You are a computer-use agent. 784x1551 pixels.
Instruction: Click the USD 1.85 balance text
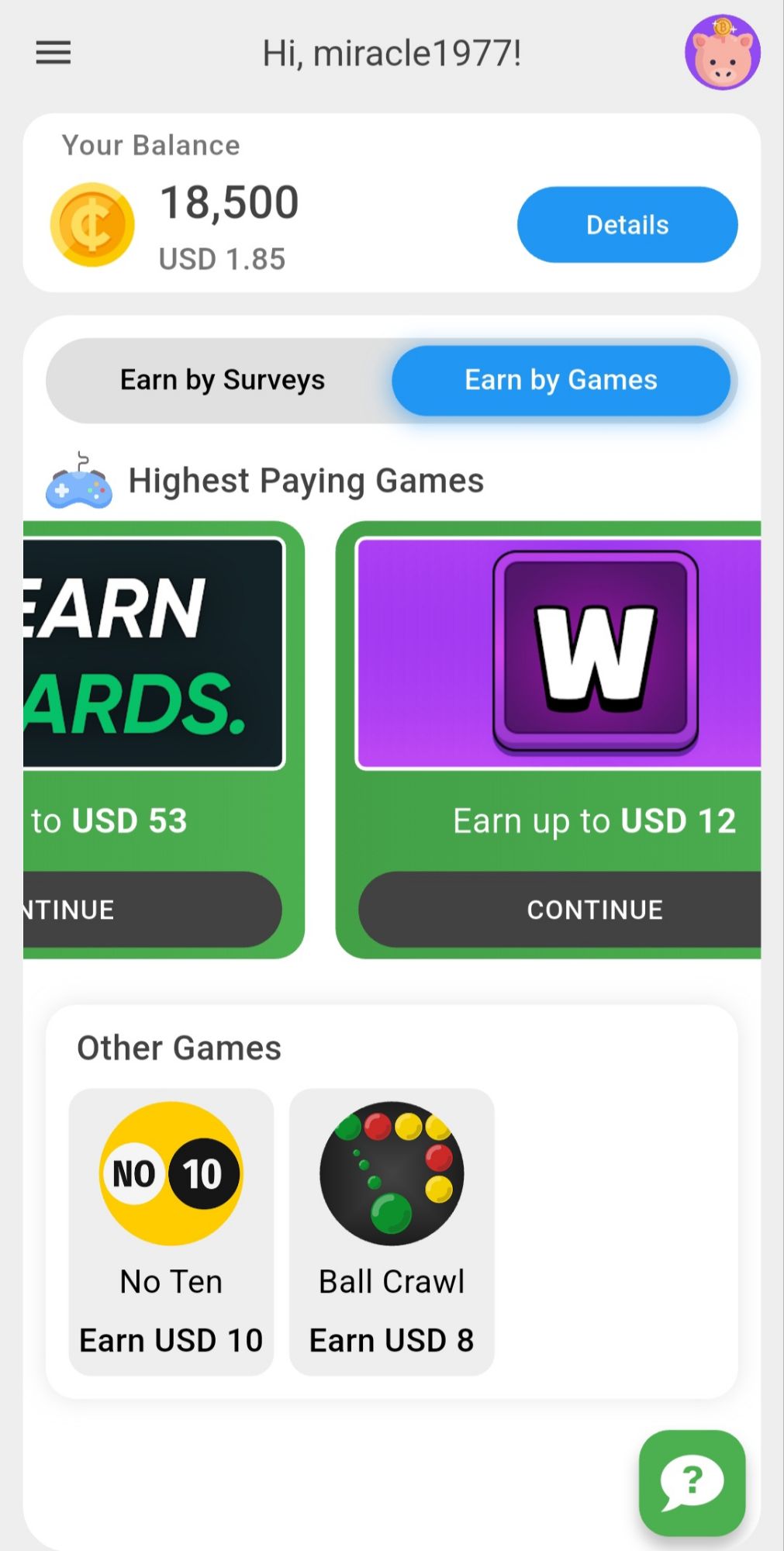(222, 258)
